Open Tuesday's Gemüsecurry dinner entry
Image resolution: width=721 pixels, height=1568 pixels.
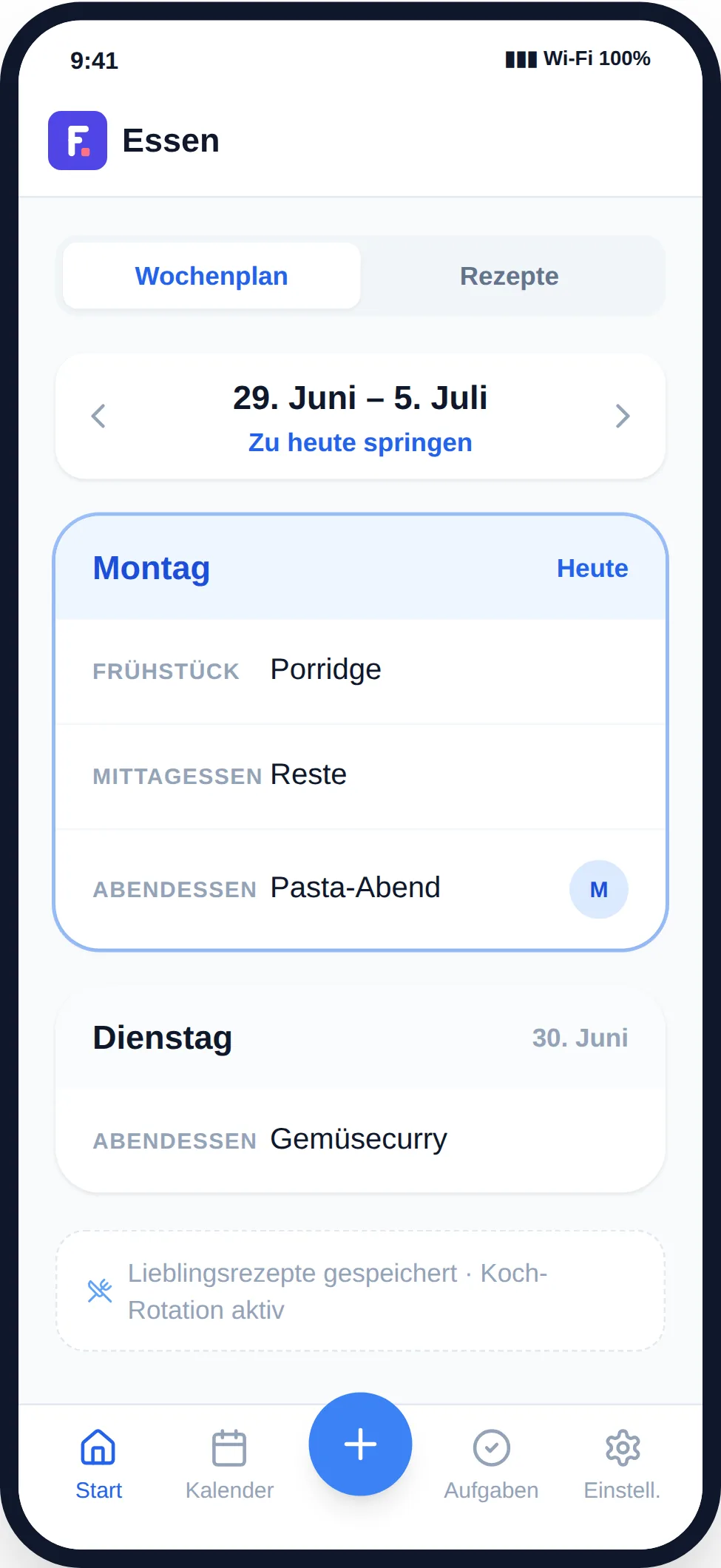360,1140
